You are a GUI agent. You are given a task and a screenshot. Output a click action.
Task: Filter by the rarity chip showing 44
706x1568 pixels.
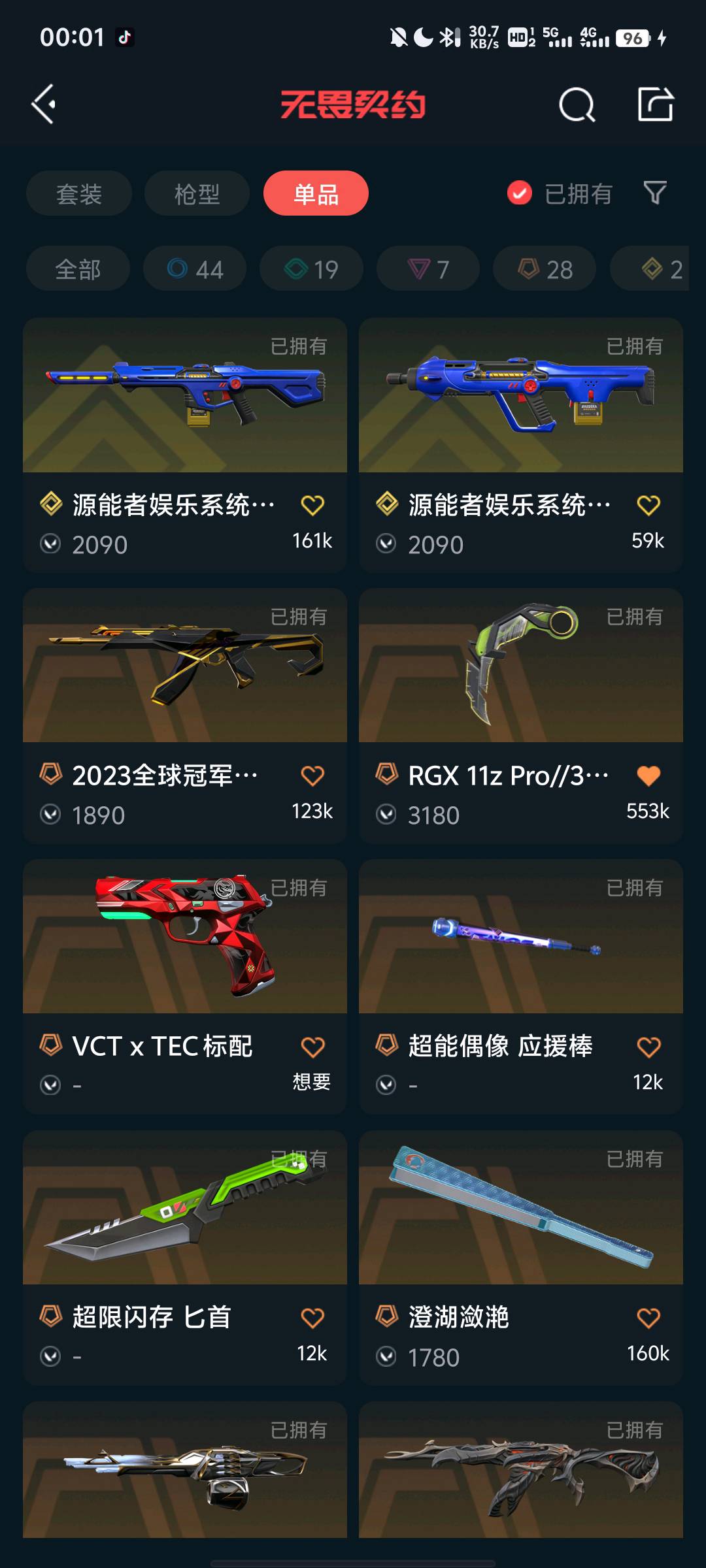pyautogui.click(x=195, y=269)
